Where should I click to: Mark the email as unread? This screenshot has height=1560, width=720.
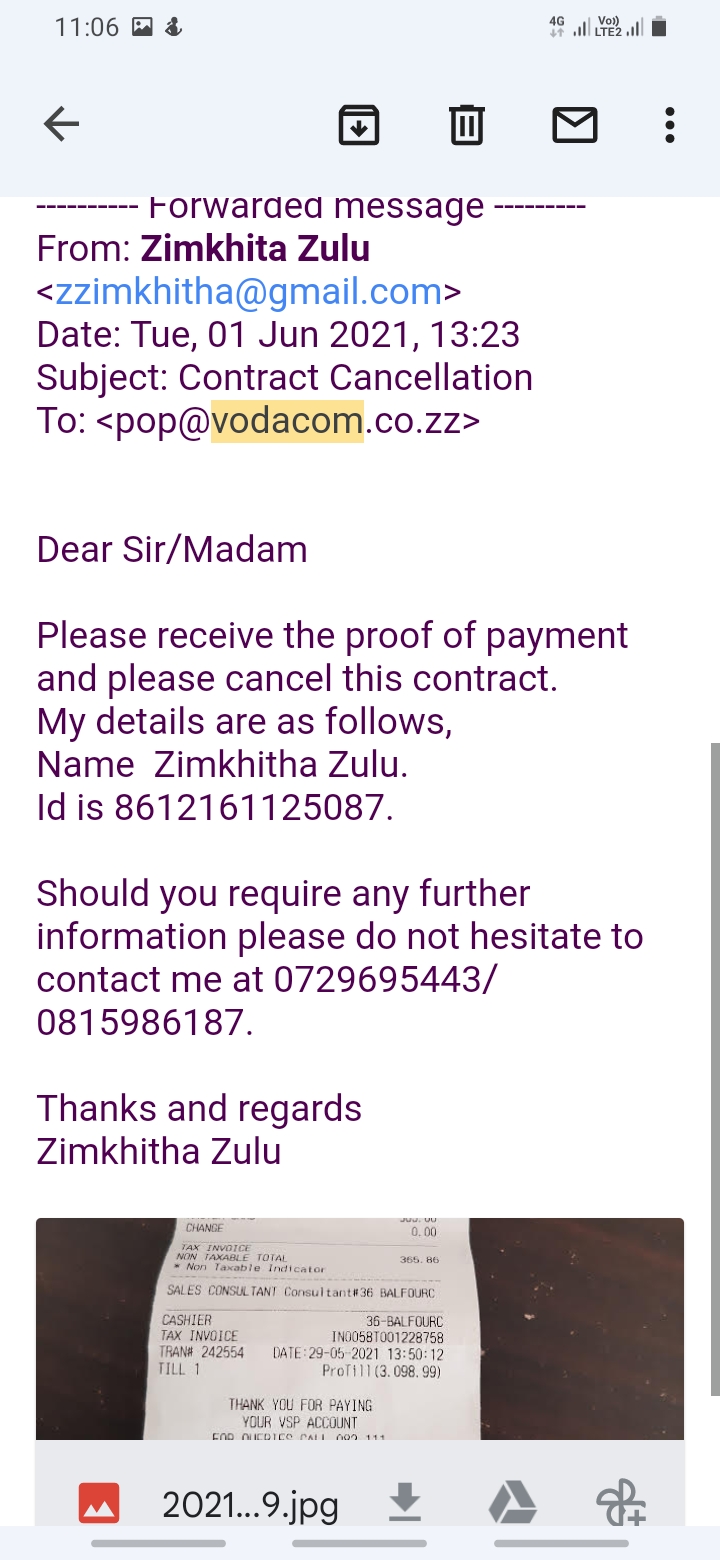tap(574, 124)
